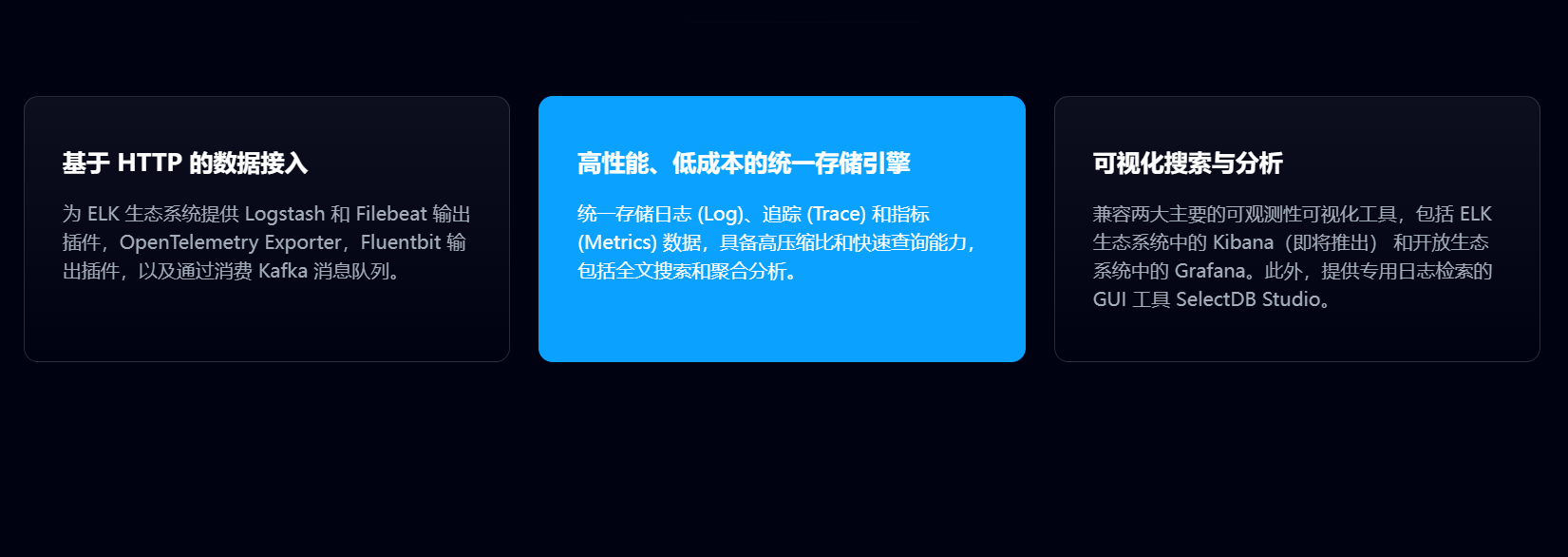
Task: Tap the 可视化搜索与分析 card
Action: [1296, 229]
